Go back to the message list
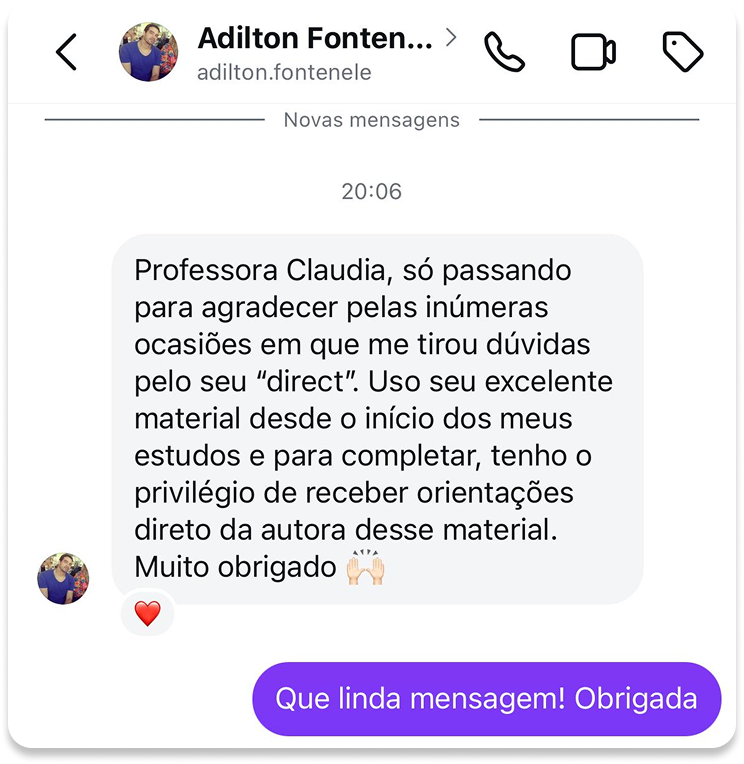The image size is (744, 764). click(x=66, y=52)
